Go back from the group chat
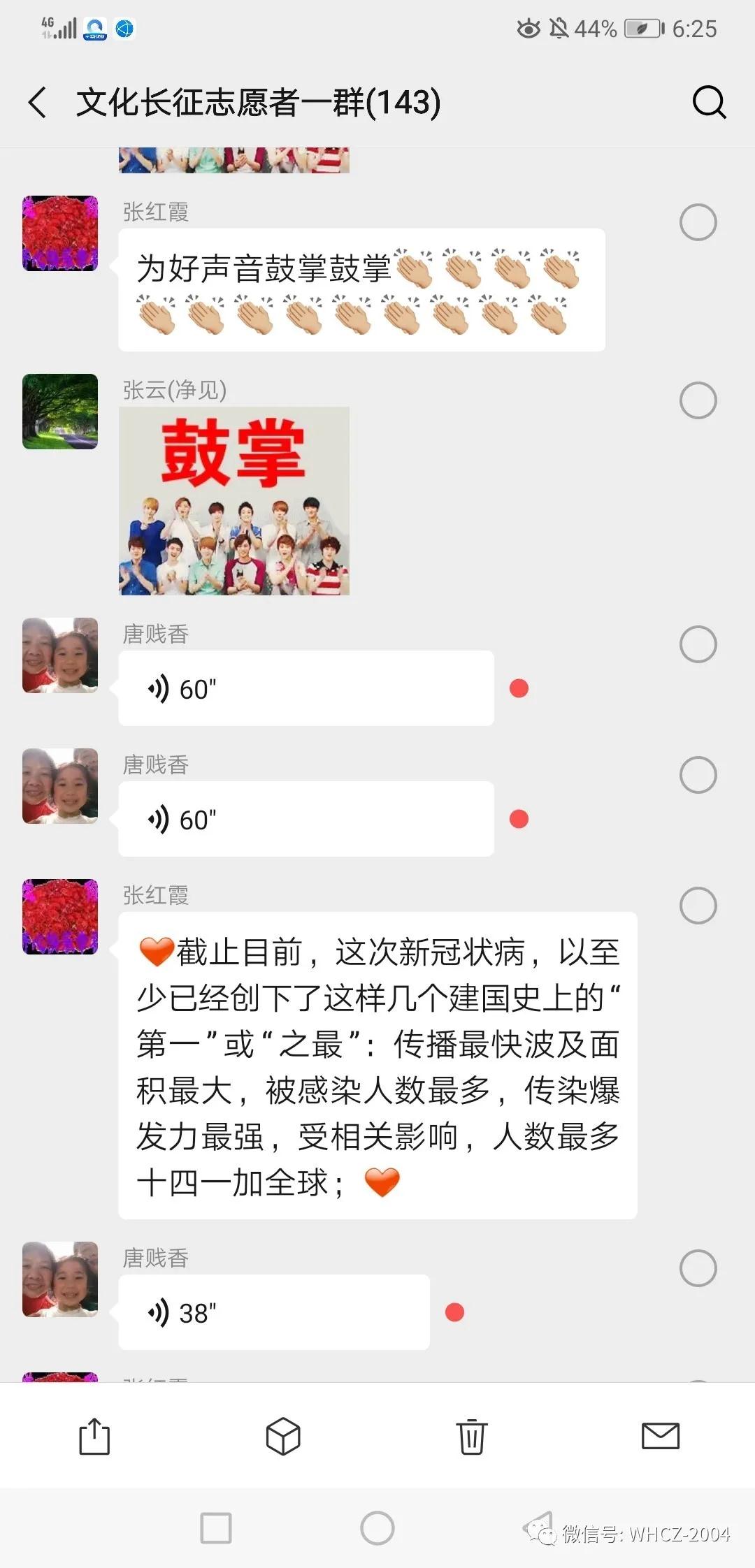The image size is (755, 1568). tap(38, 103)
